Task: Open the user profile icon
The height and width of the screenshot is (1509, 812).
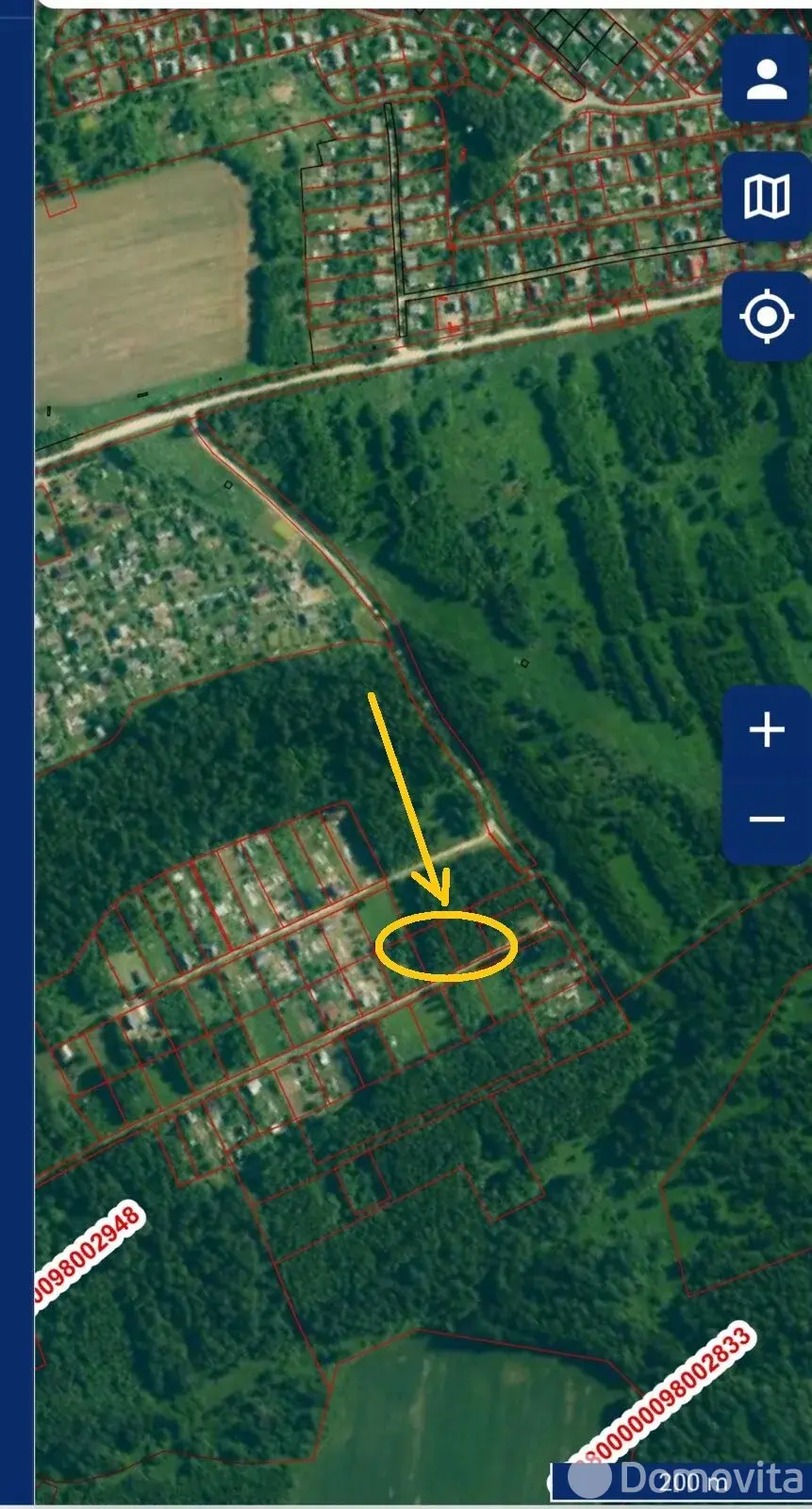Action: [766, 78]
